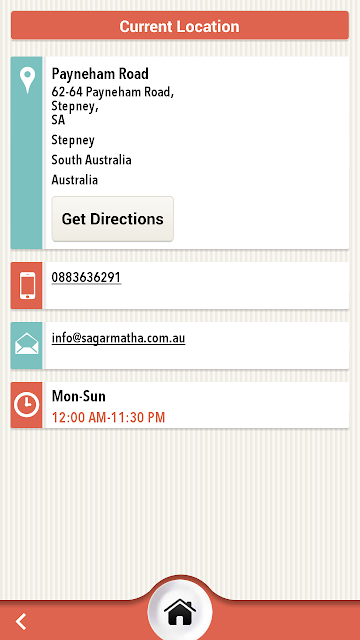Call the phone number 0883636291
This screenshot has width=360, height=640.
click(86, 278)
